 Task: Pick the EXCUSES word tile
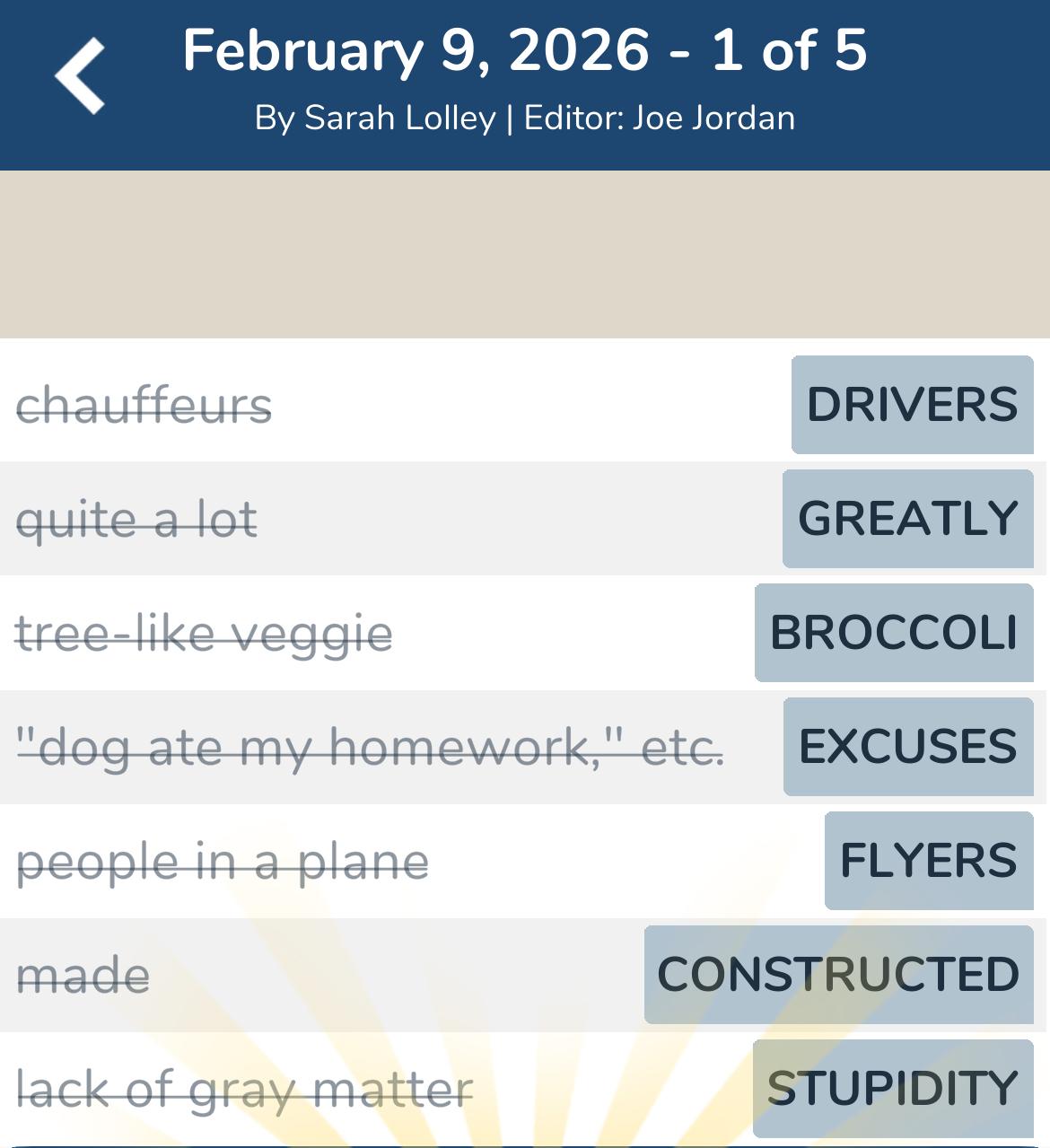(x=907, y=746)
